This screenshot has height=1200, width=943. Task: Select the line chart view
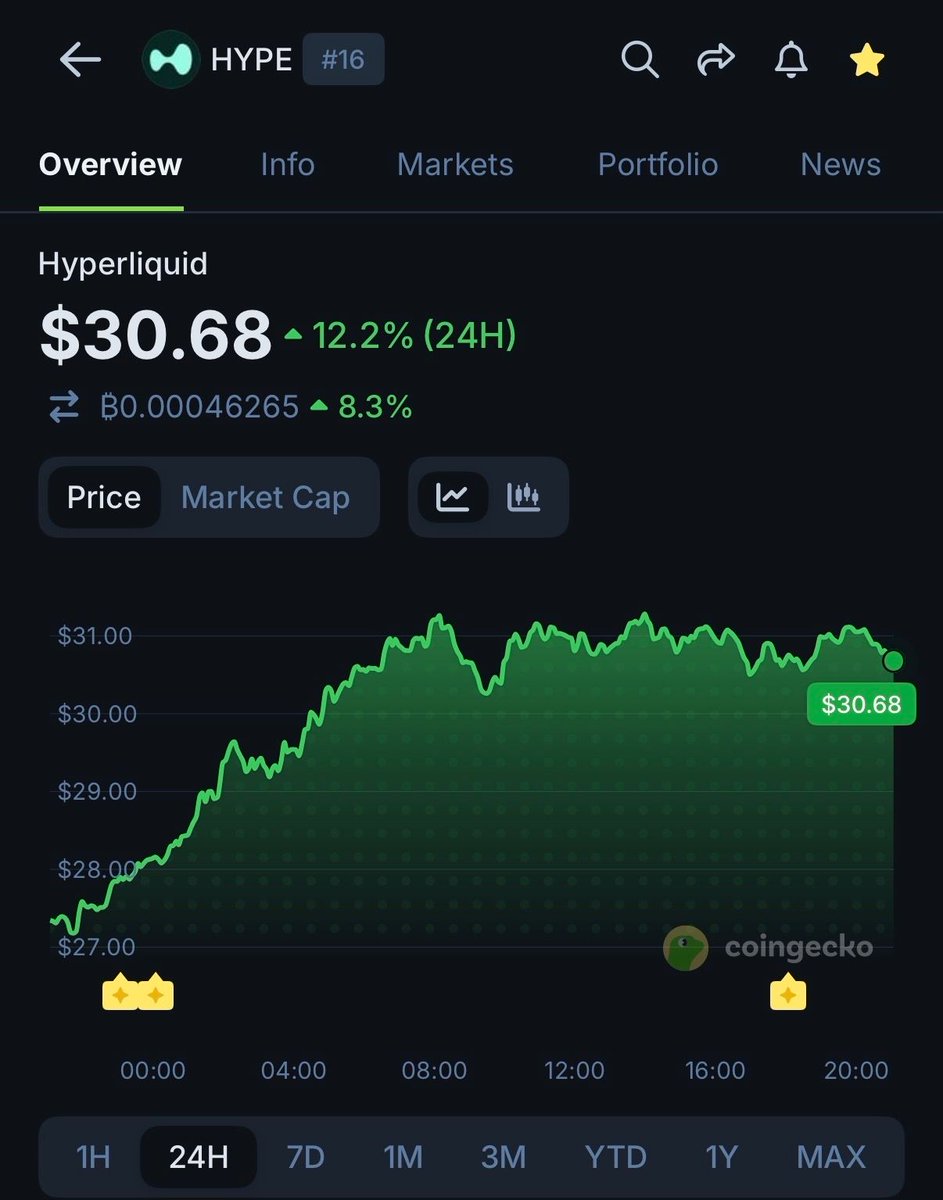453,497
